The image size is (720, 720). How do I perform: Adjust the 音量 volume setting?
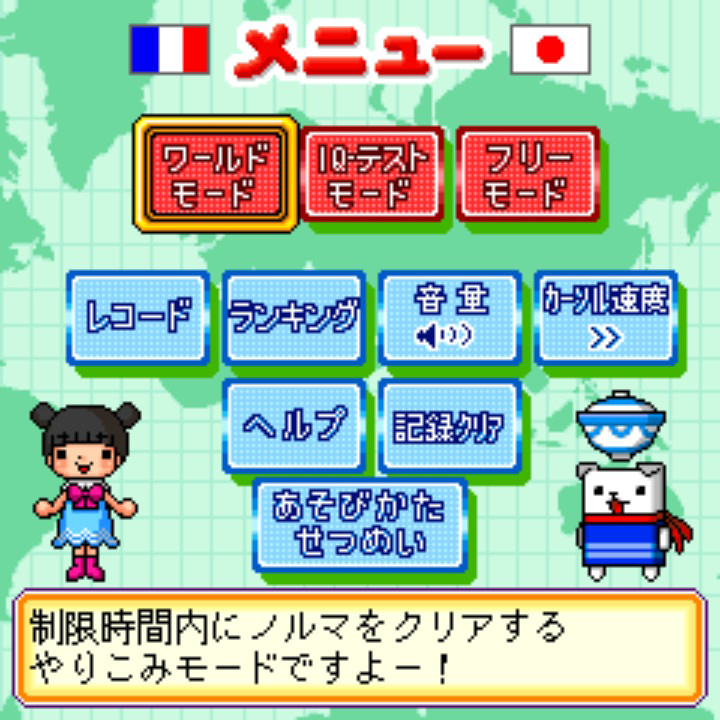(x=448, y=317)
